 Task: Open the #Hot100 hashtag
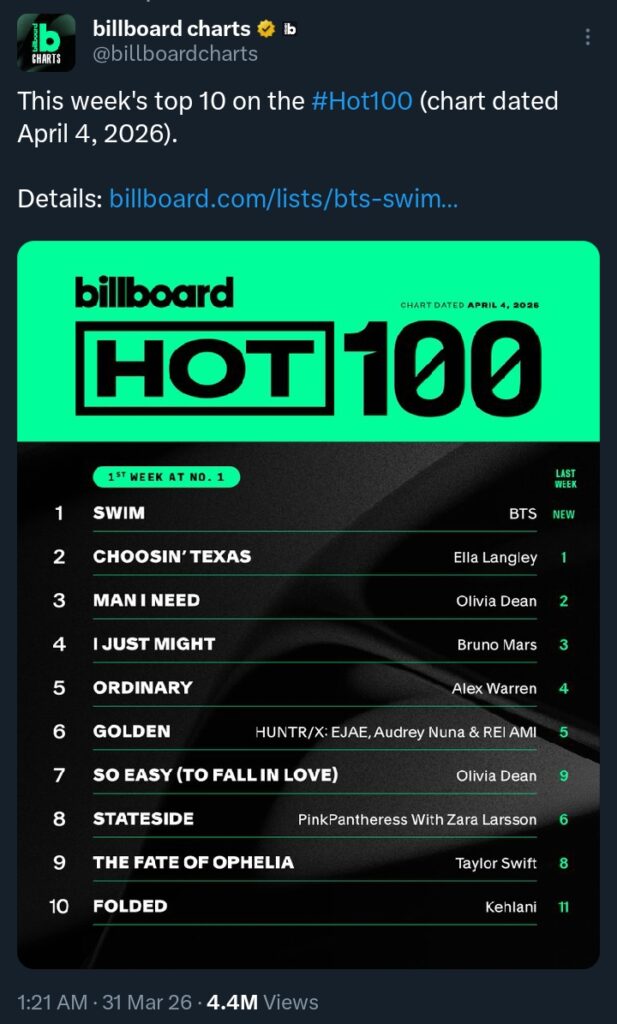click(362, 101)
